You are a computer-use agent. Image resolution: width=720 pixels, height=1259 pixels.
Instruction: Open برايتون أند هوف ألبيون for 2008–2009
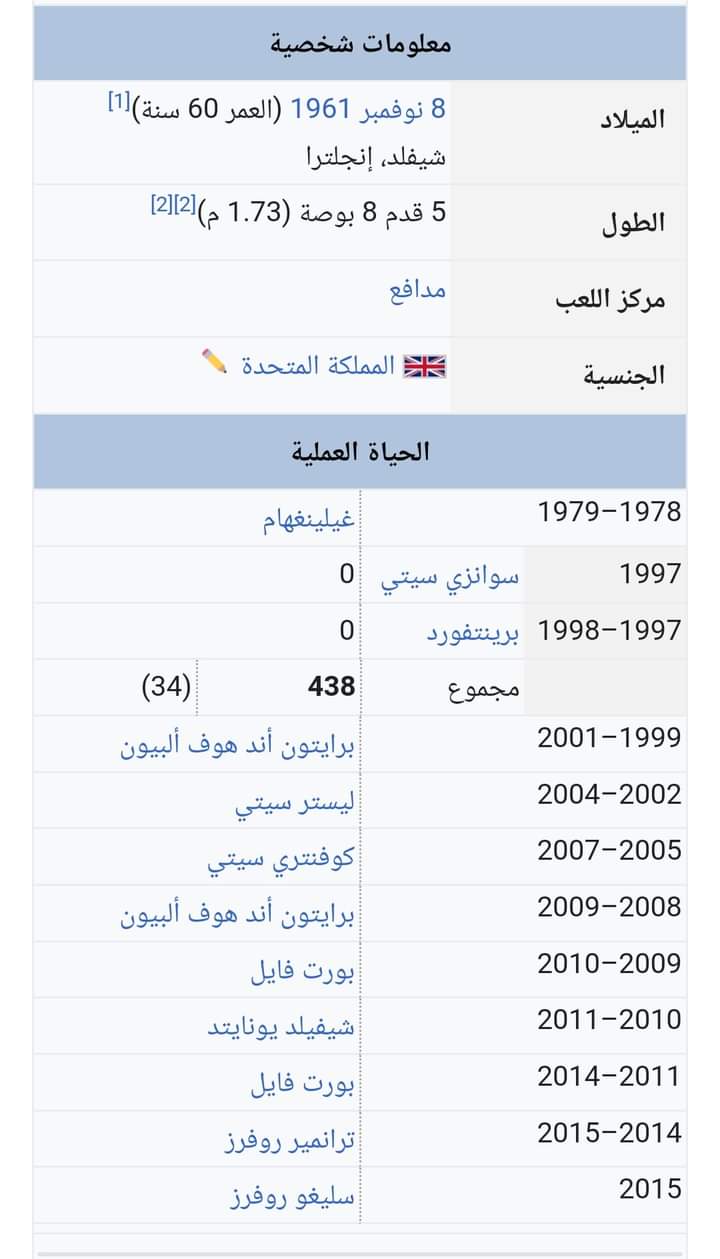pos(238,915)
